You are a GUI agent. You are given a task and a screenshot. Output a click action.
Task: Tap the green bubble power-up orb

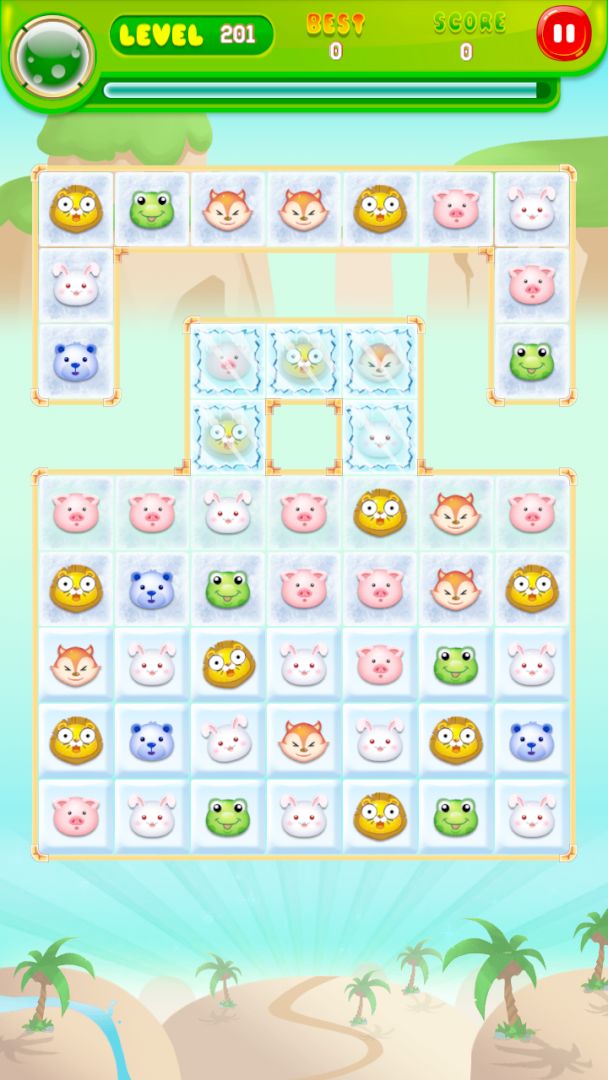pyautogui.click(x=52, y=58)
